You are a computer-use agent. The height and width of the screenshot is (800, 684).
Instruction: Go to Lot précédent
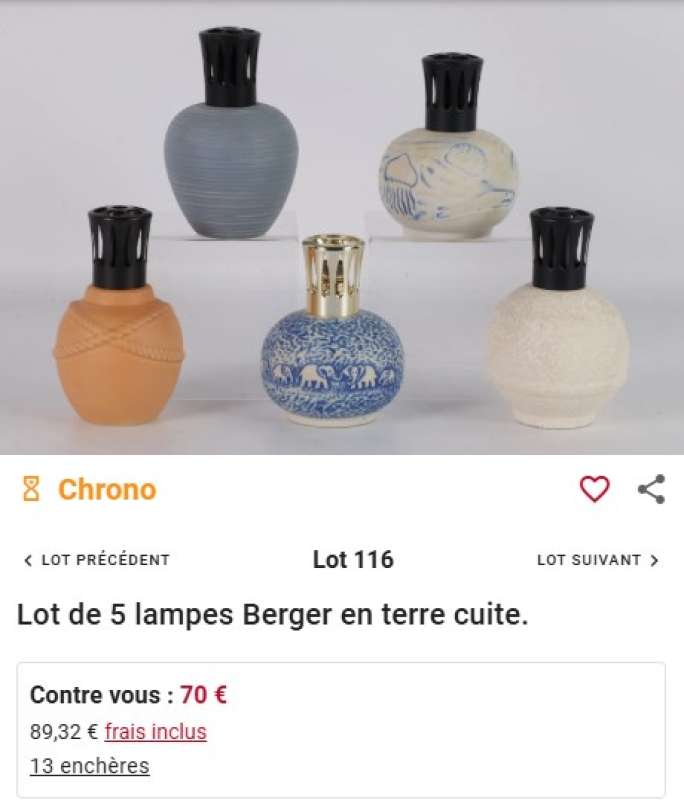pyautogui.click(x=97, y=560)
